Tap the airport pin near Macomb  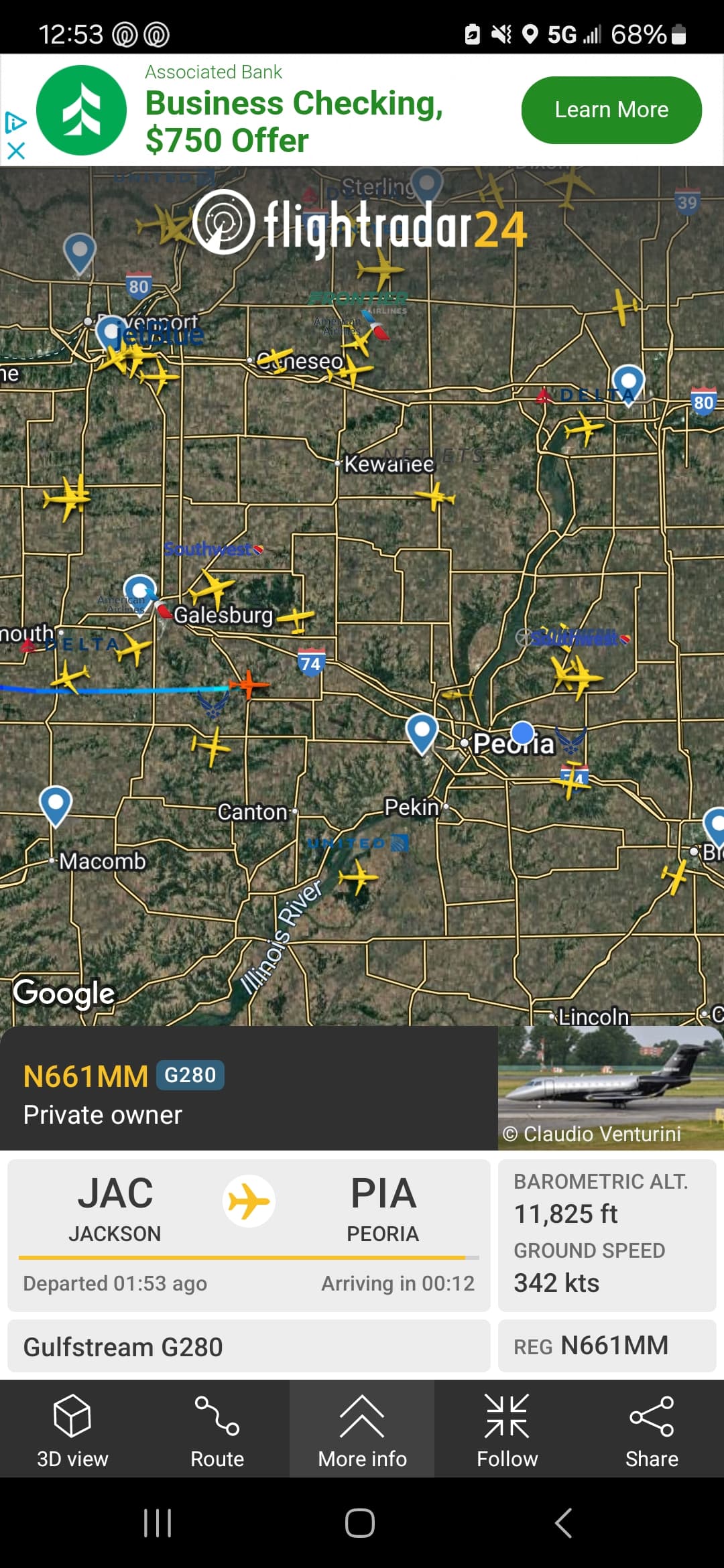56,803
